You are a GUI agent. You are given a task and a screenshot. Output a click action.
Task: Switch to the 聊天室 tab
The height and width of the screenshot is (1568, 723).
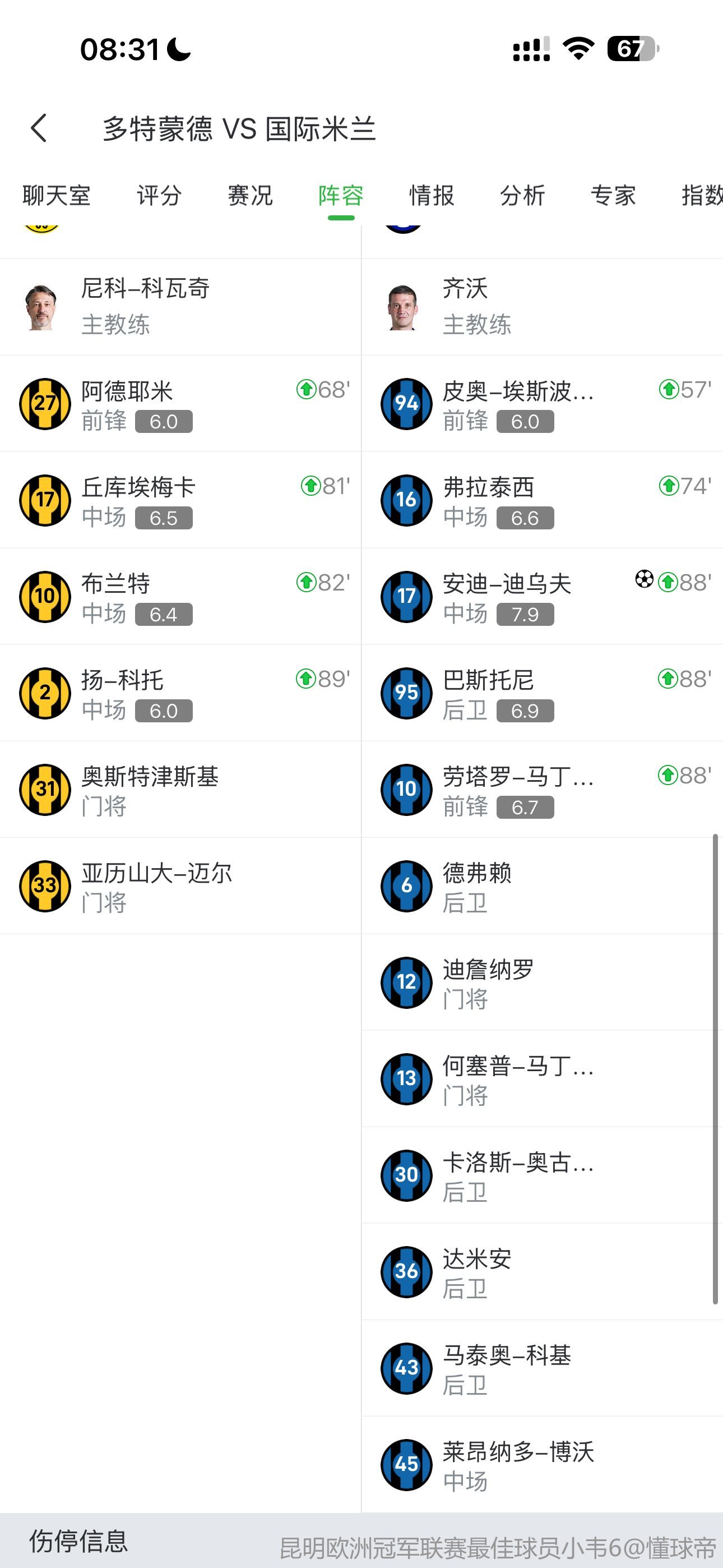coord(56,195)
